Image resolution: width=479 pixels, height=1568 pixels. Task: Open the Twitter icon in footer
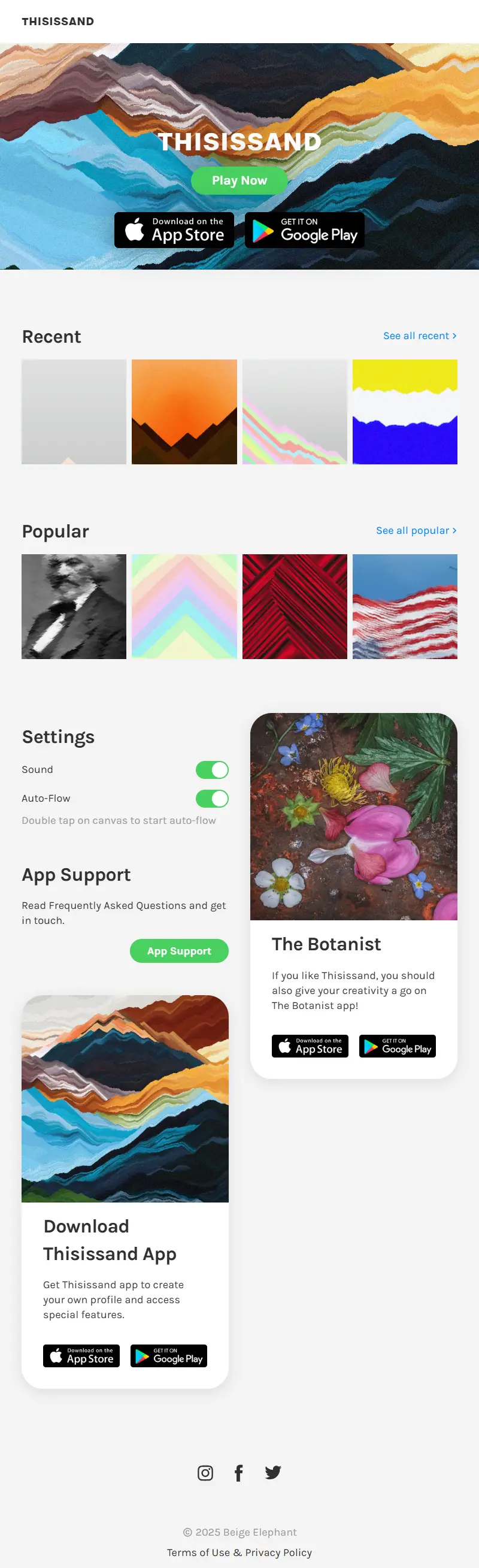tap(272, 1473)
